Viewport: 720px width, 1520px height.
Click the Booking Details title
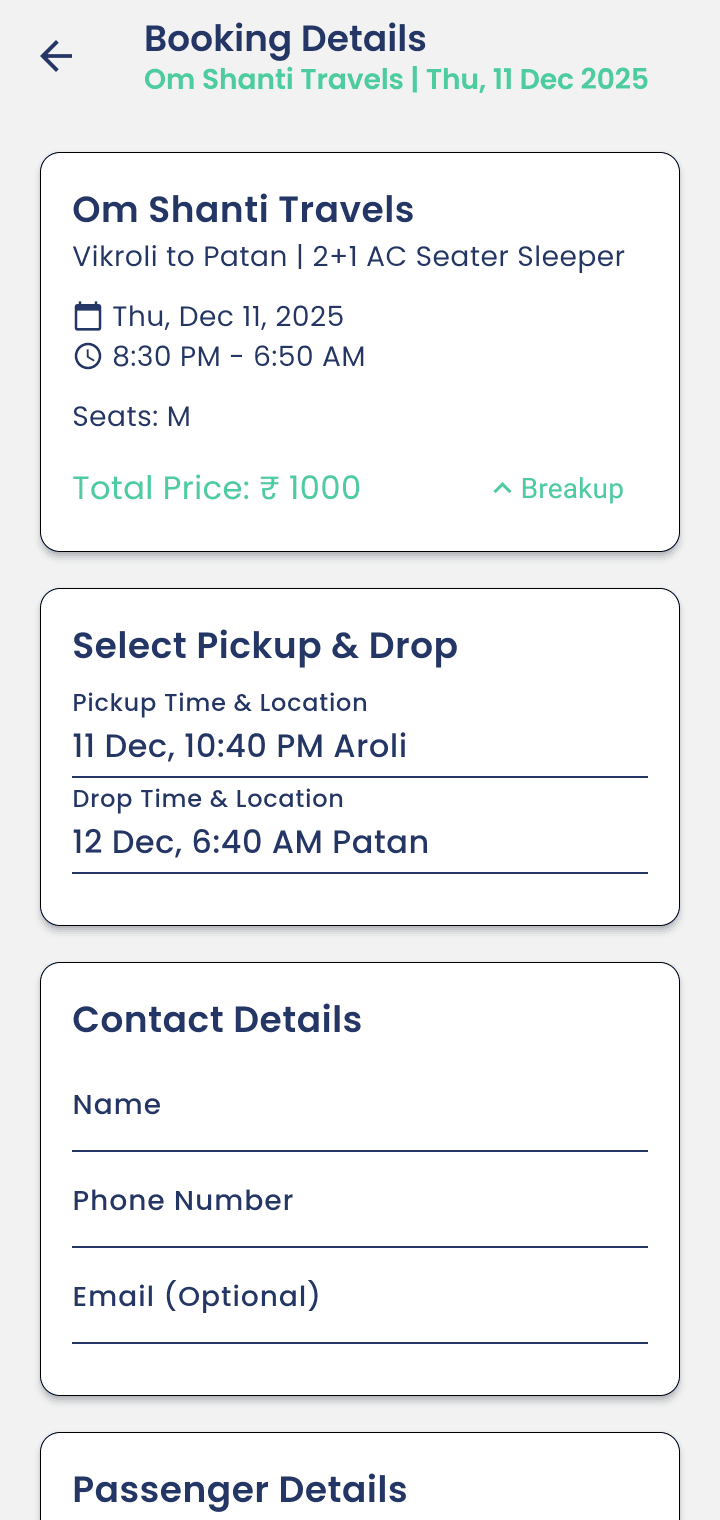[x=285, y=39]
